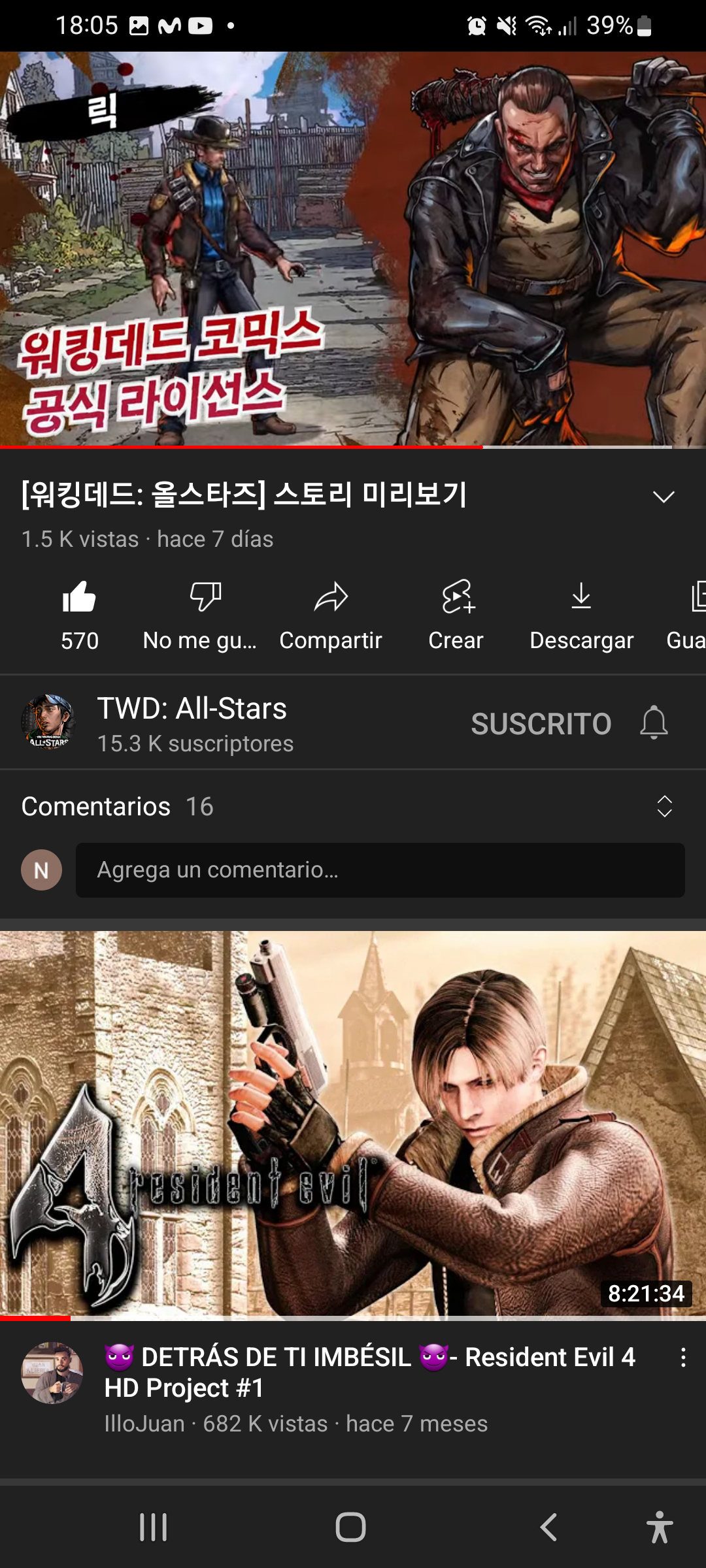Expand the video description chevron
Viewport: 706px width, 1568px height.
click(664, 497)
